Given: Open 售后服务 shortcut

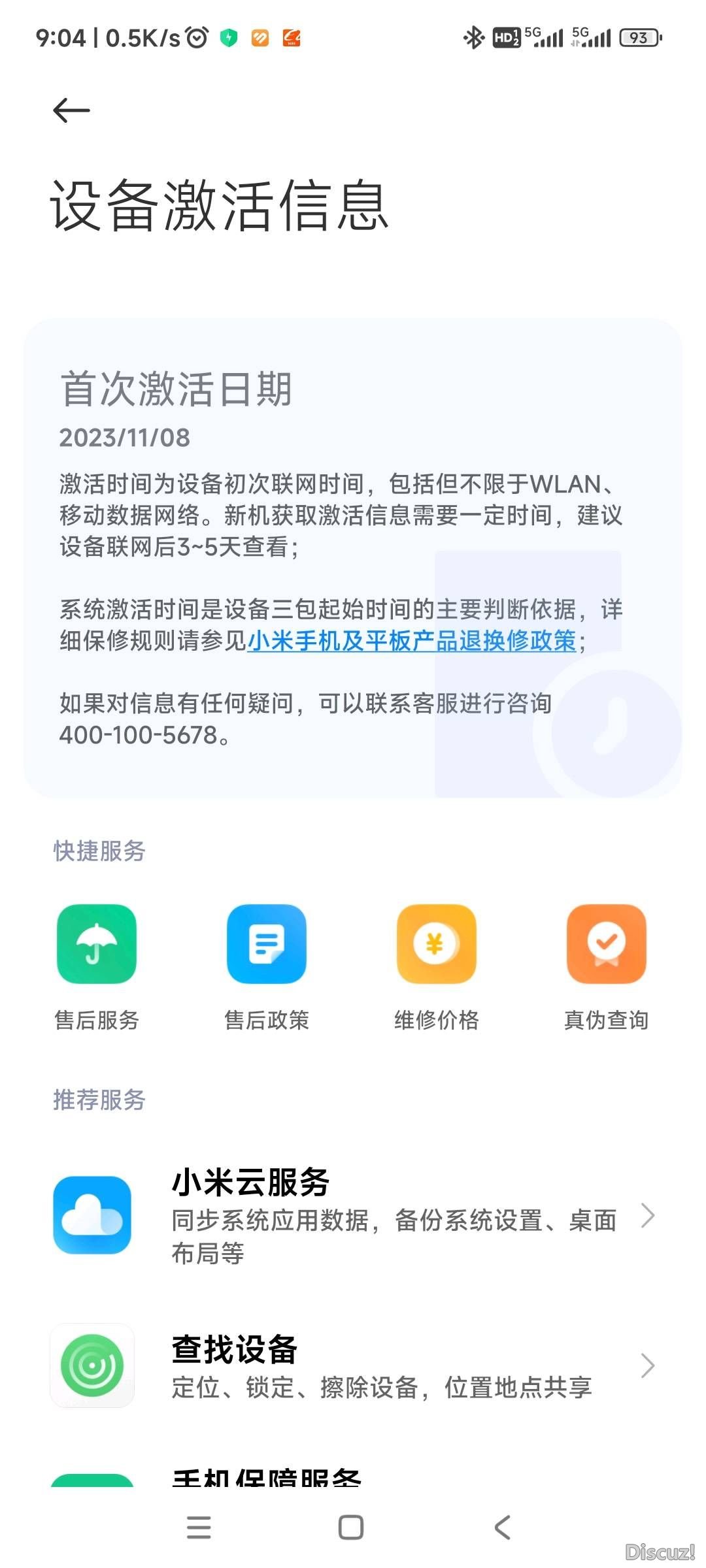Looking at the screenshot, I should point(97,944).
